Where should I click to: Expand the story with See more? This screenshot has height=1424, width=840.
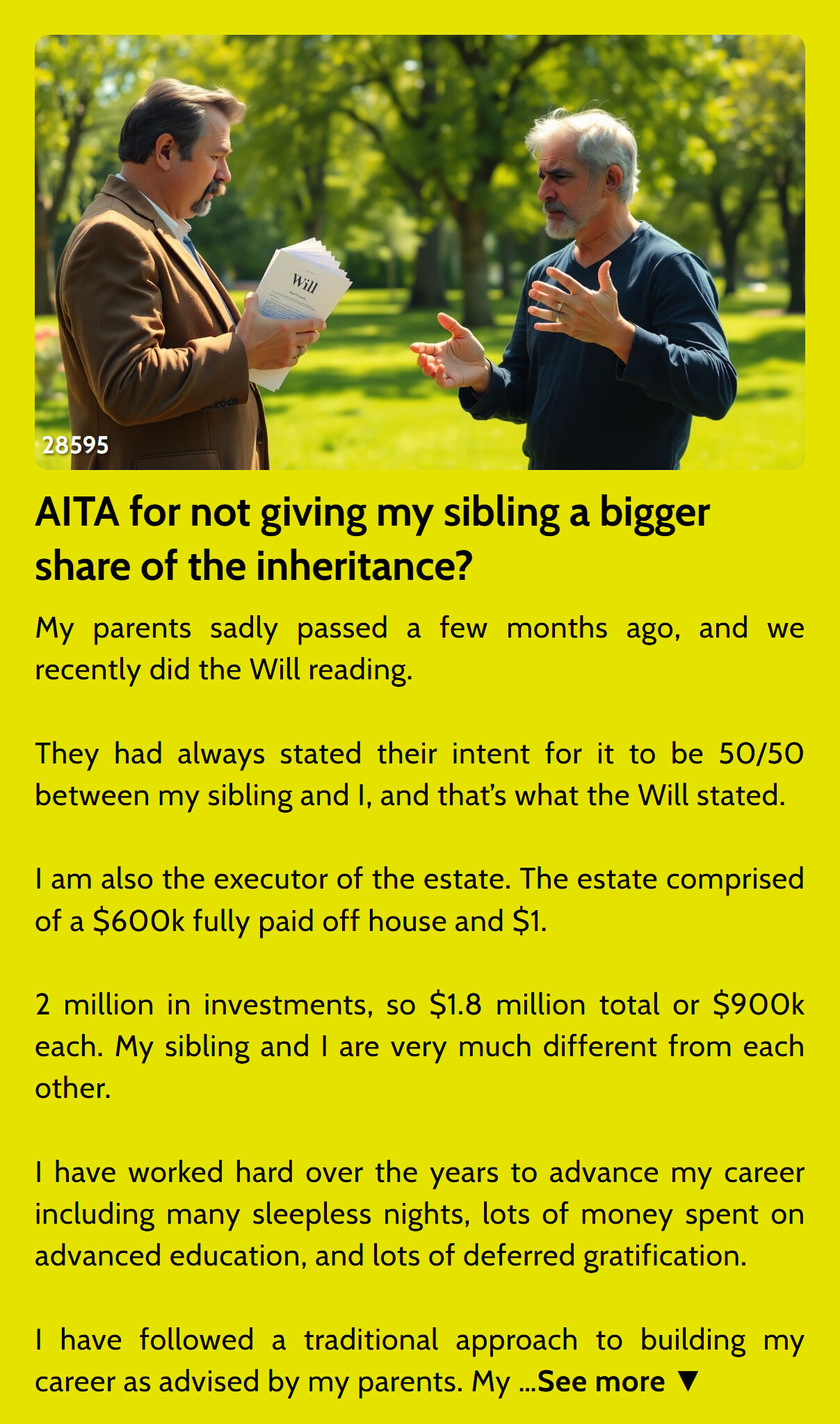click(x=617, y=1381)
